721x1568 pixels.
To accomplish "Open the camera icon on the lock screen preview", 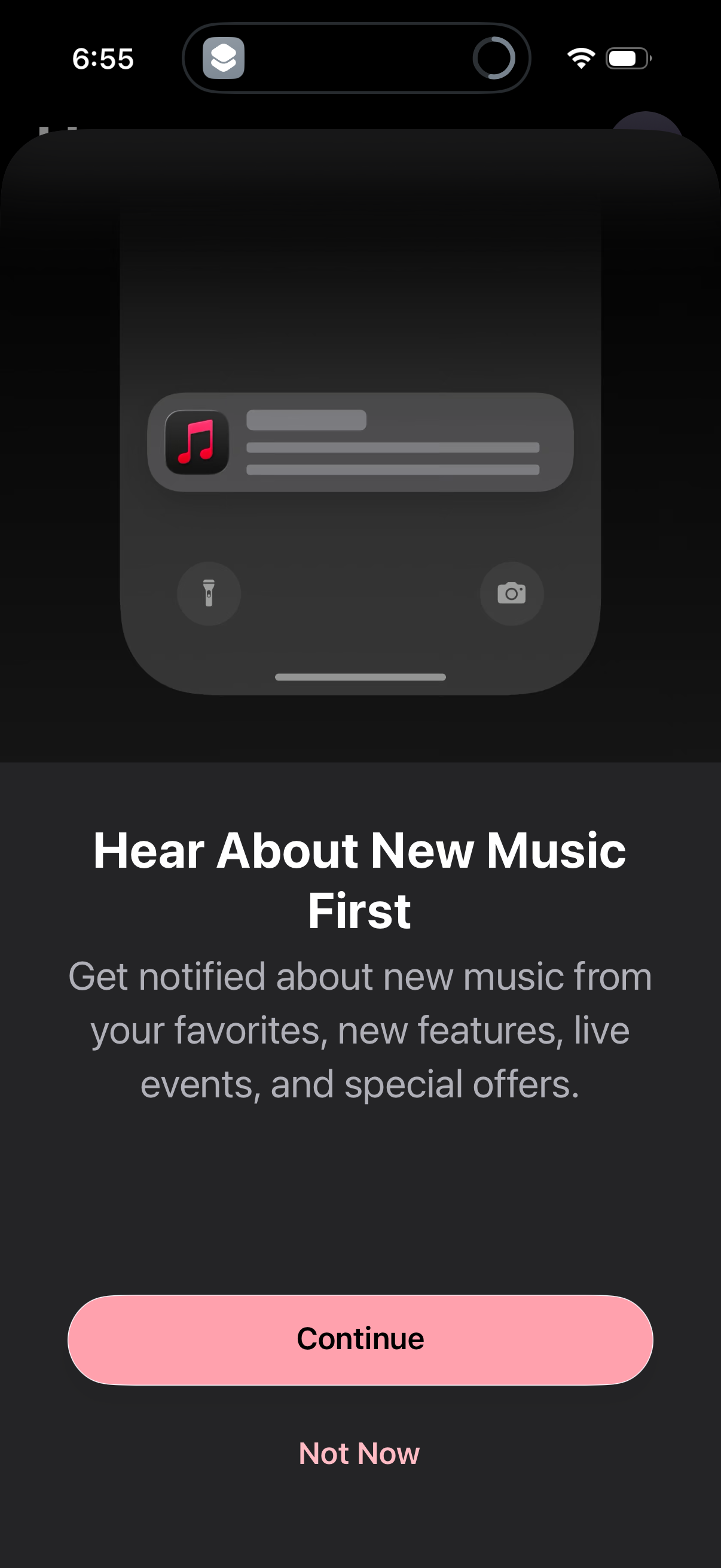I will [511, 593].
